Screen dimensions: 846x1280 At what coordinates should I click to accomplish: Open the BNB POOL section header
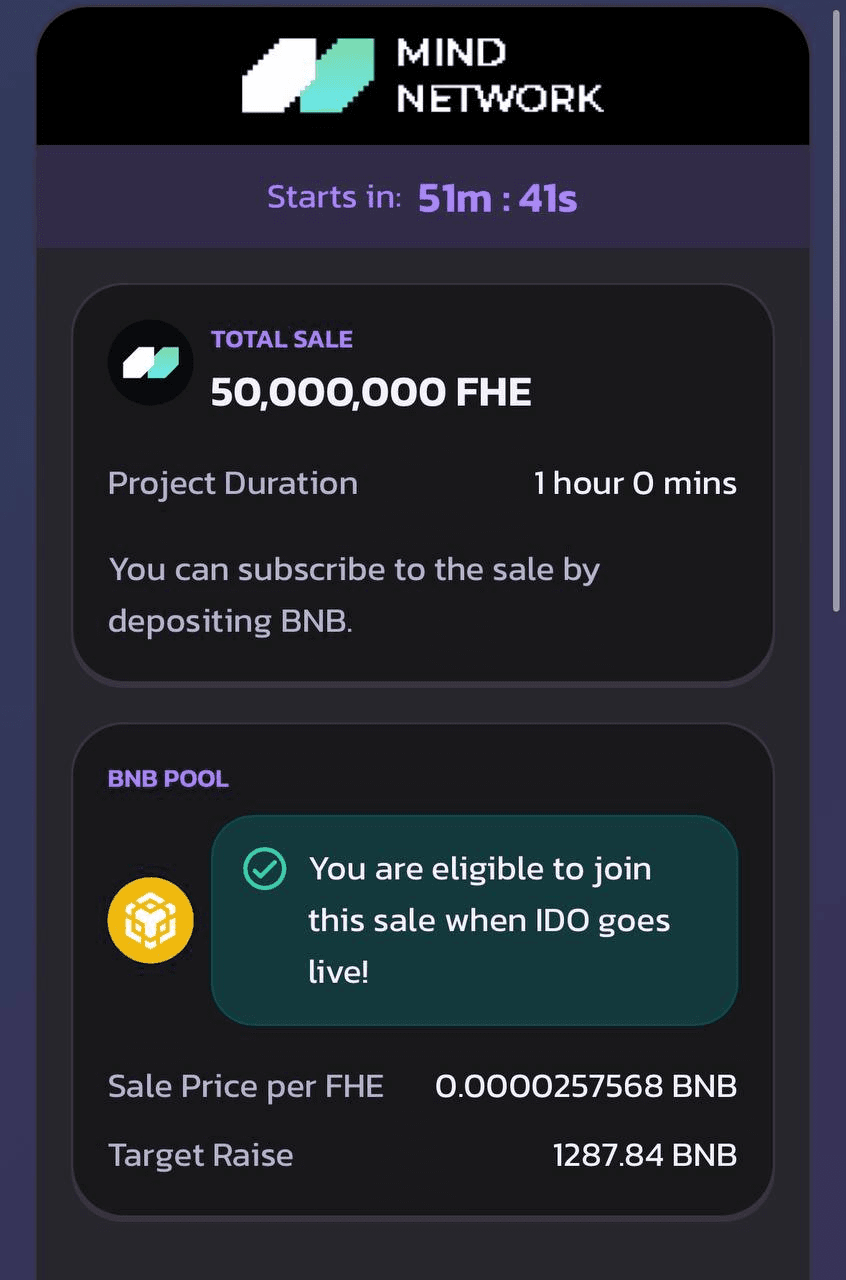(x=168, y=778)
